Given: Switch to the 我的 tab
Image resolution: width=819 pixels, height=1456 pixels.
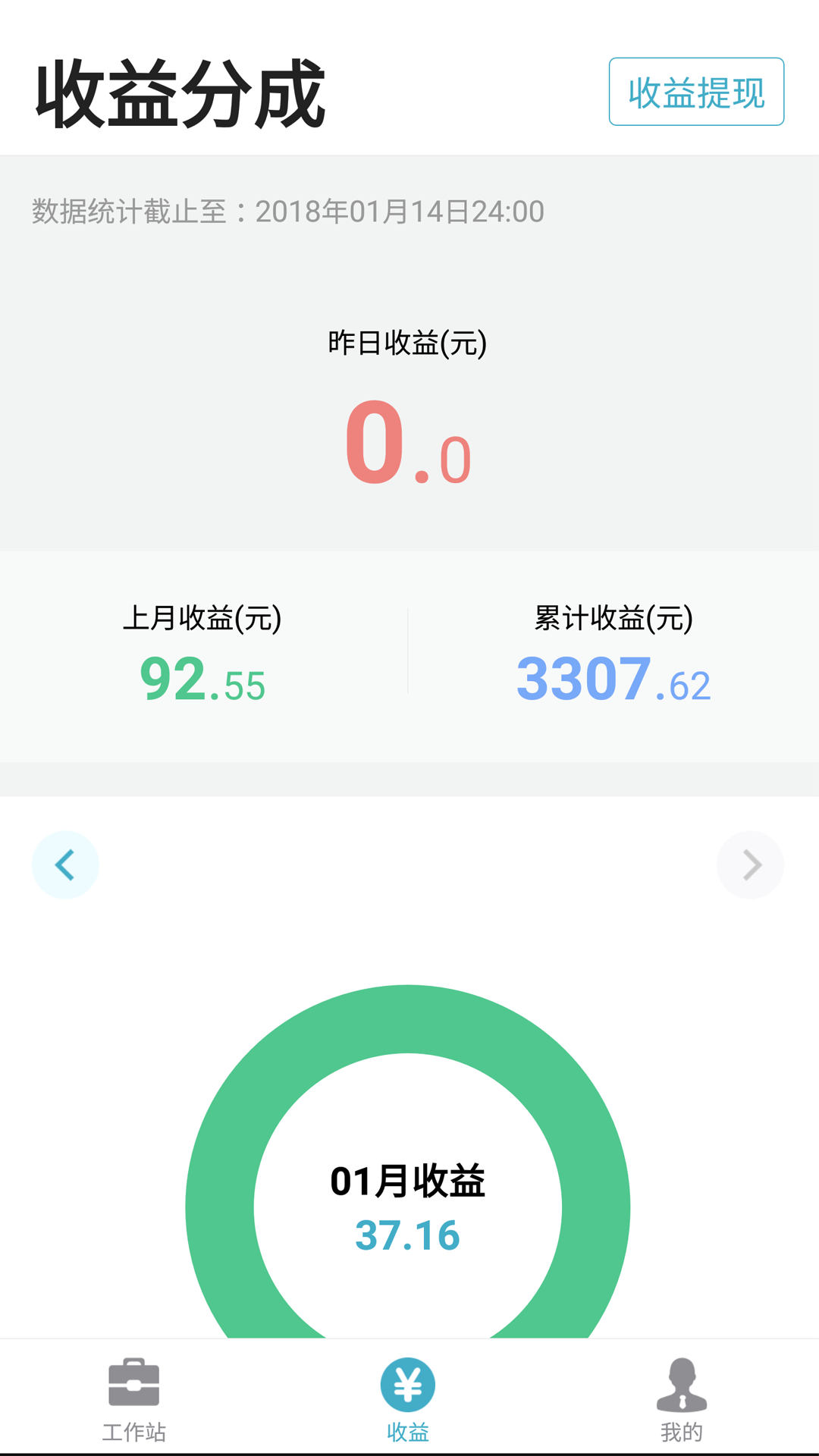Looking at the screenshot, I should pyautogui.click(x=682, y=1403).
